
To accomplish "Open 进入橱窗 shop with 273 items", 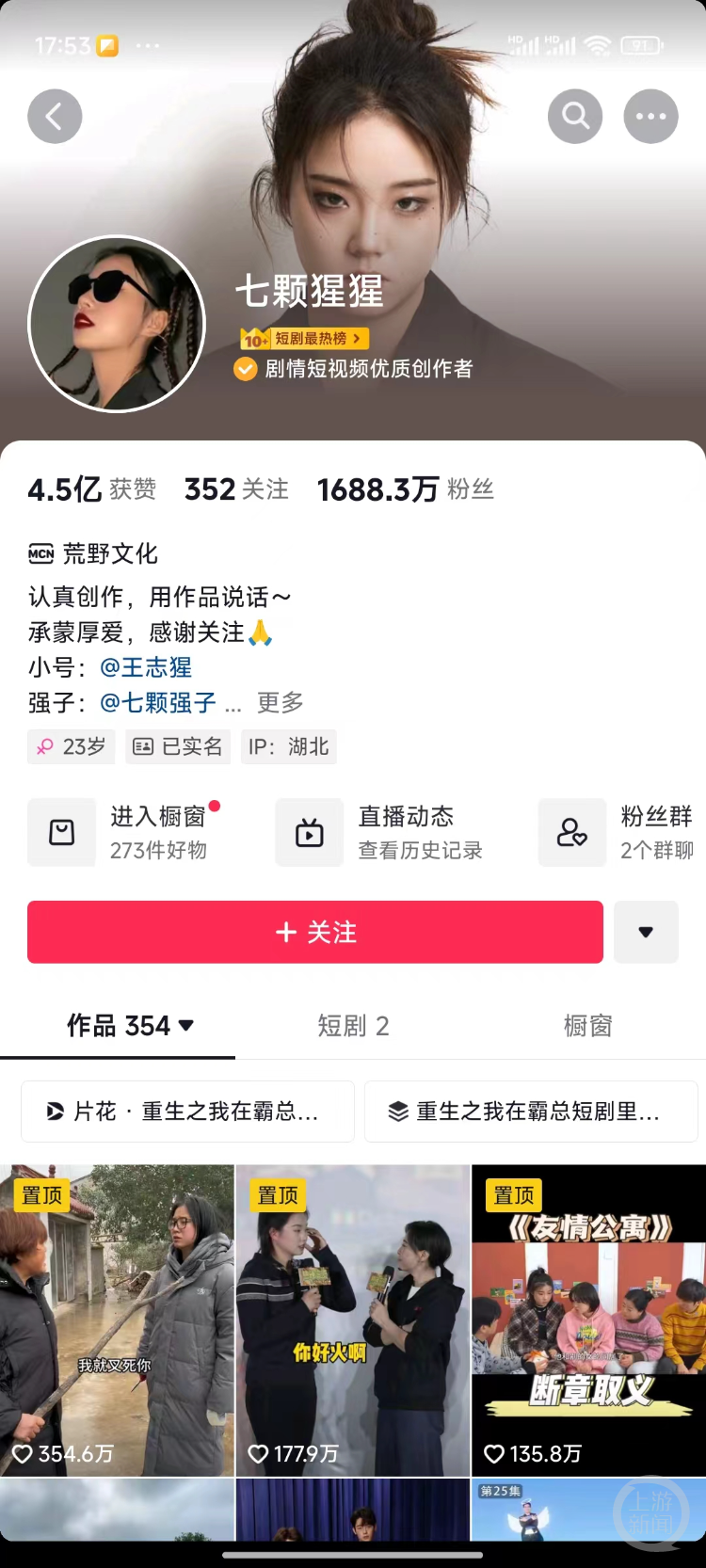I will 132,832.
